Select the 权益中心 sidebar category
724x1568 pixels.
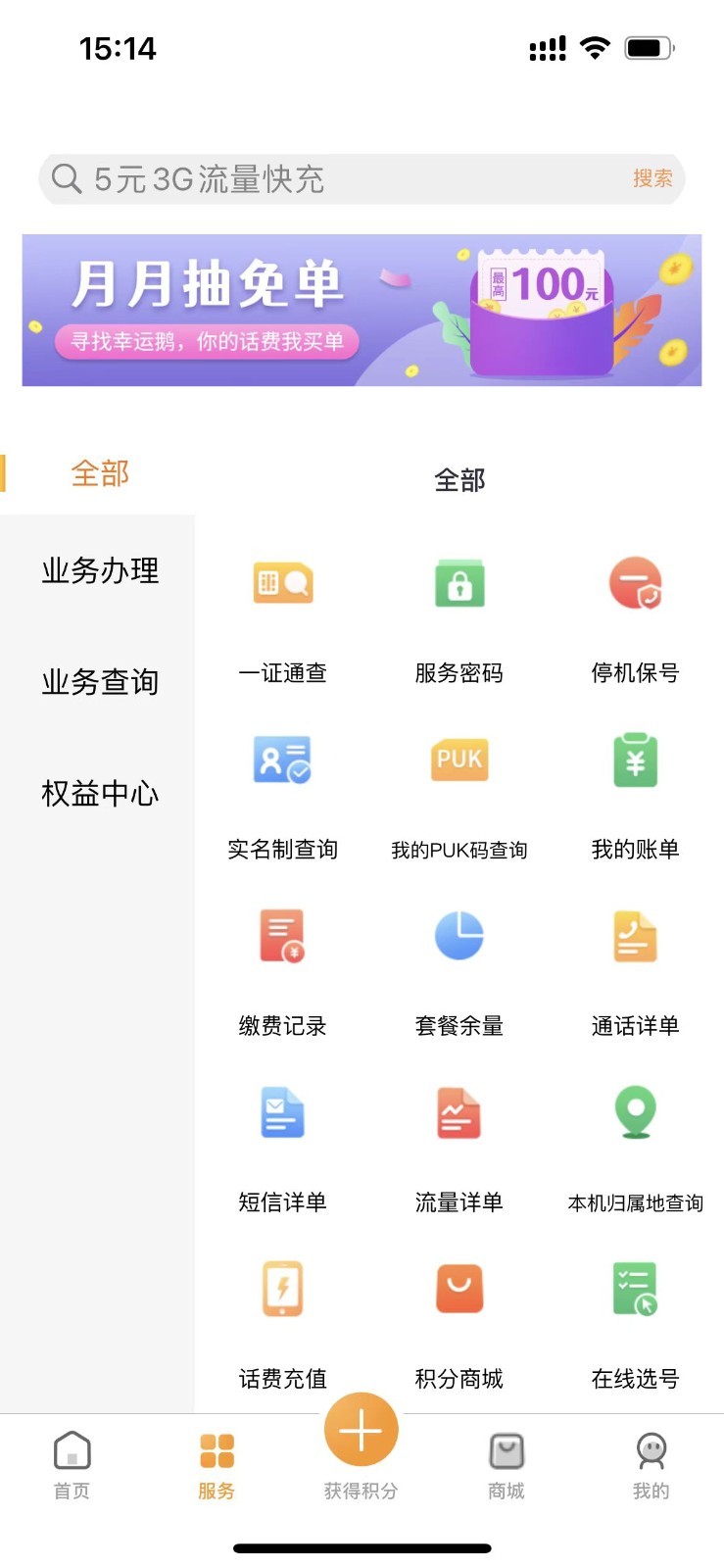[x=99, y=795]
